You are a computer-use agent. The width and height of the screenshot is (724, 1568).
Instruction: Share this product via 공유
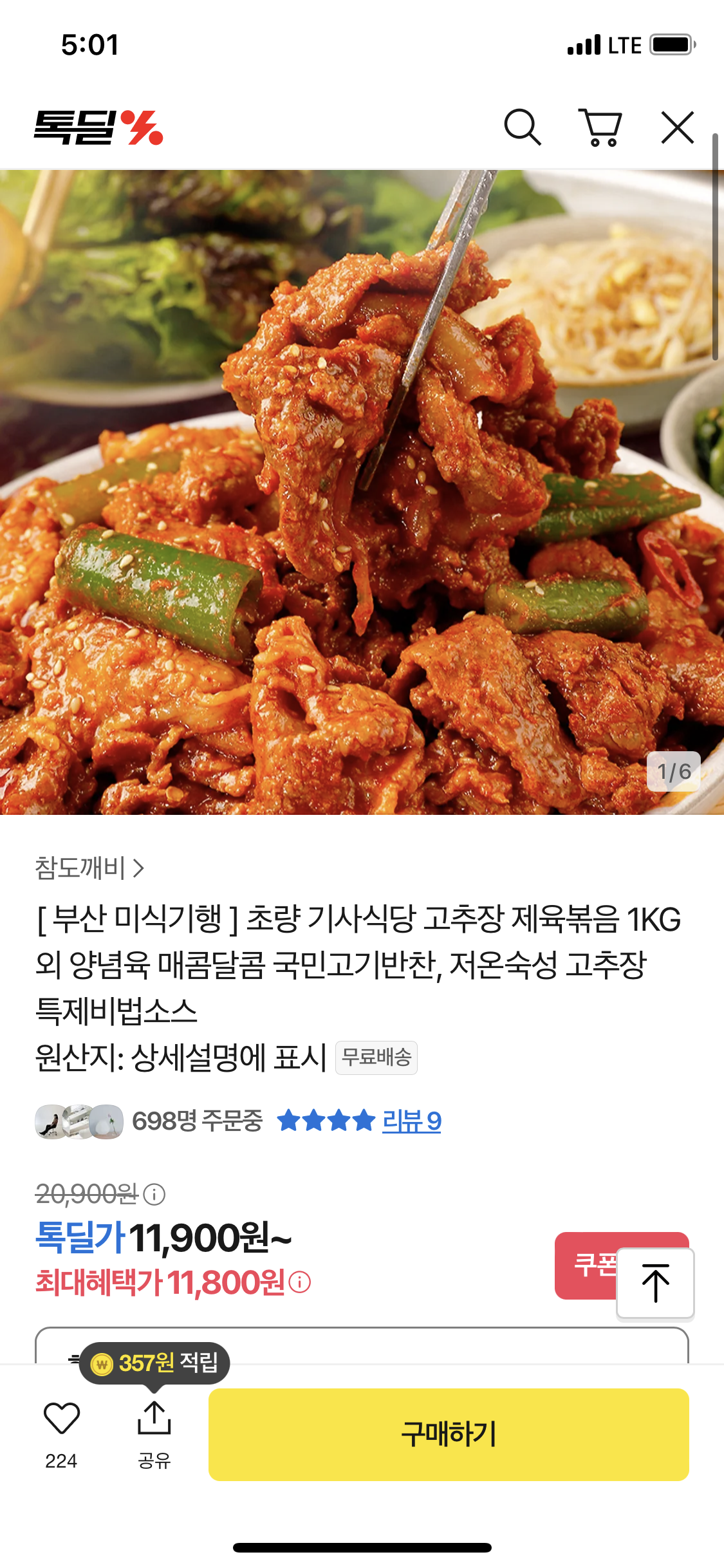pos(154,1429)
